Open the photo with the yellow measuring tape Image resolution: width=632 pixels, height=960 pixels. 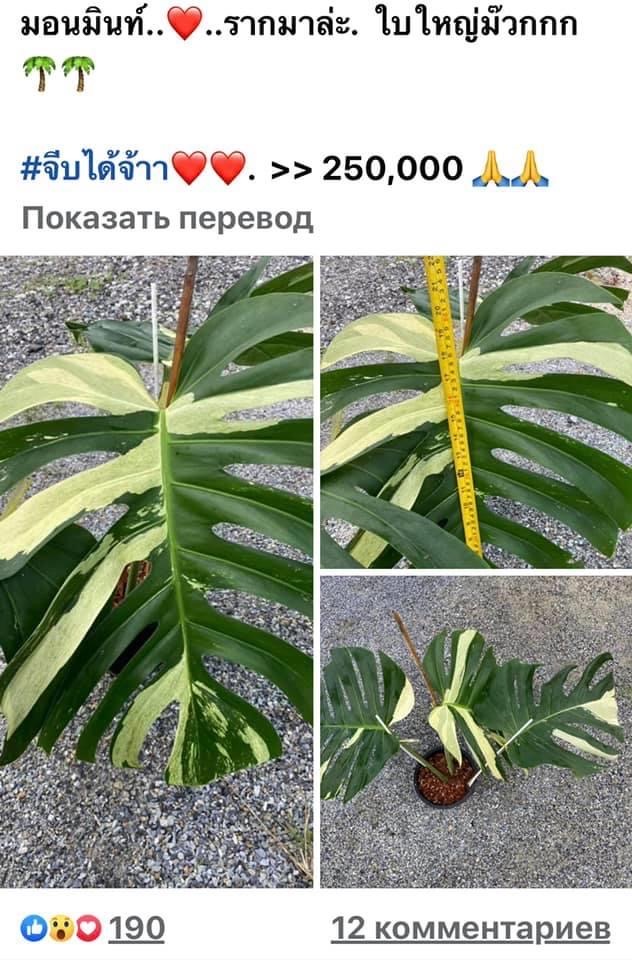pos(476,411)
